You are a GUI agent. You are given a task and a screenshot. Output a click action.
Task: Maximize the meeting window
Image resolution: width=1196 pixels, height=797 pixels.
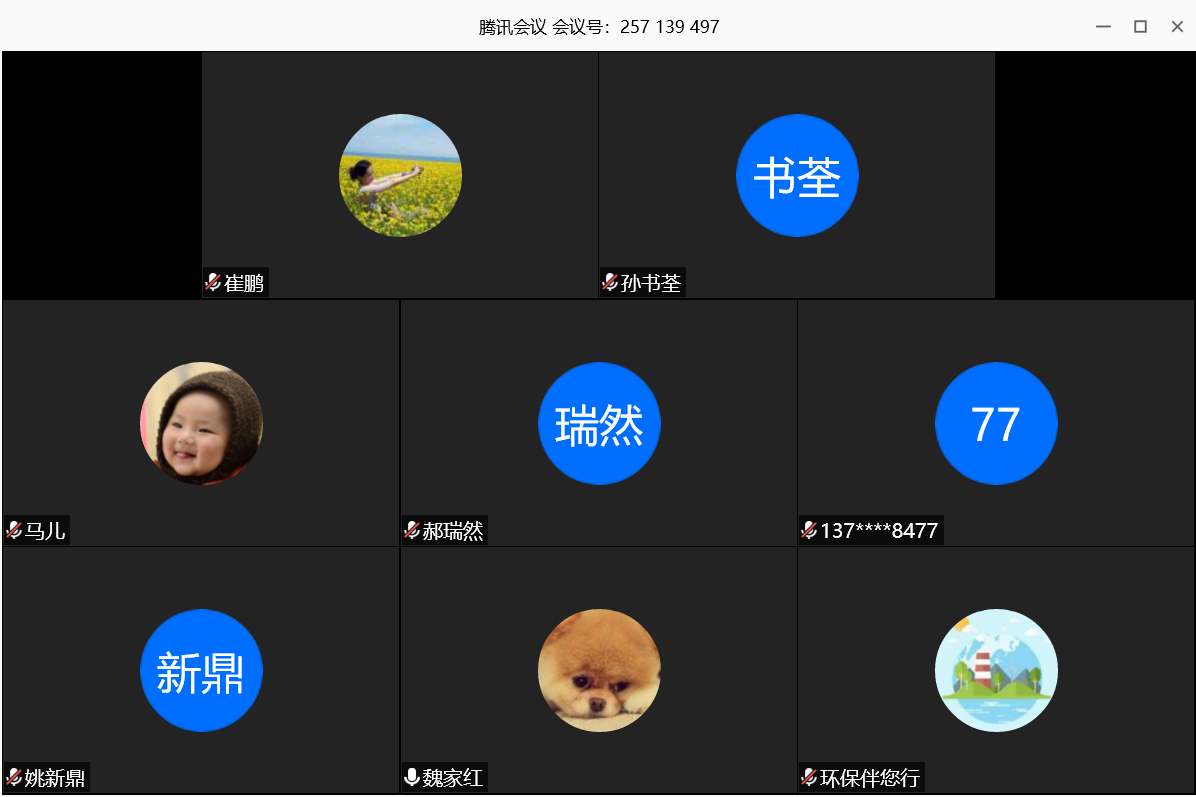click(1140, 27)
